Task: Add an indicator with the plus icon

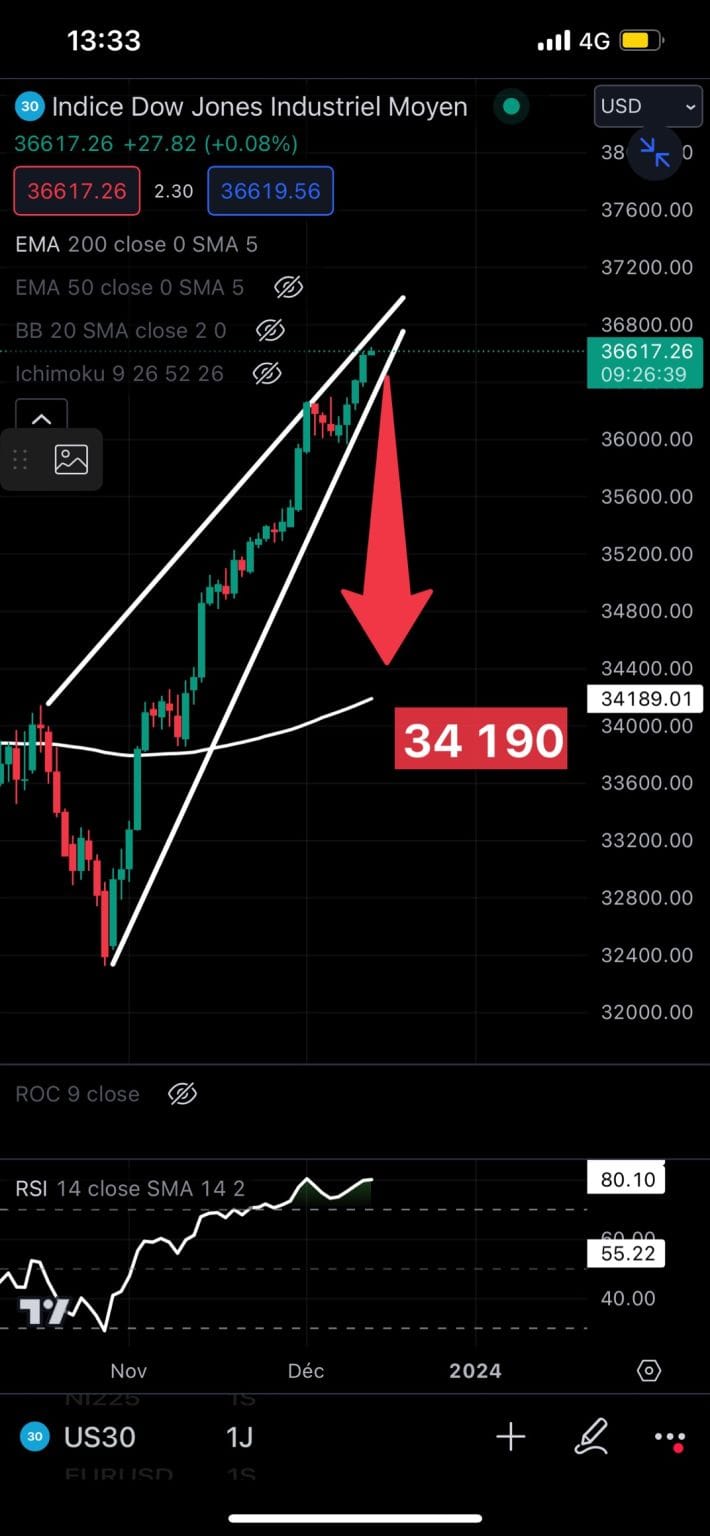Action: click(x=511, y=1438)
